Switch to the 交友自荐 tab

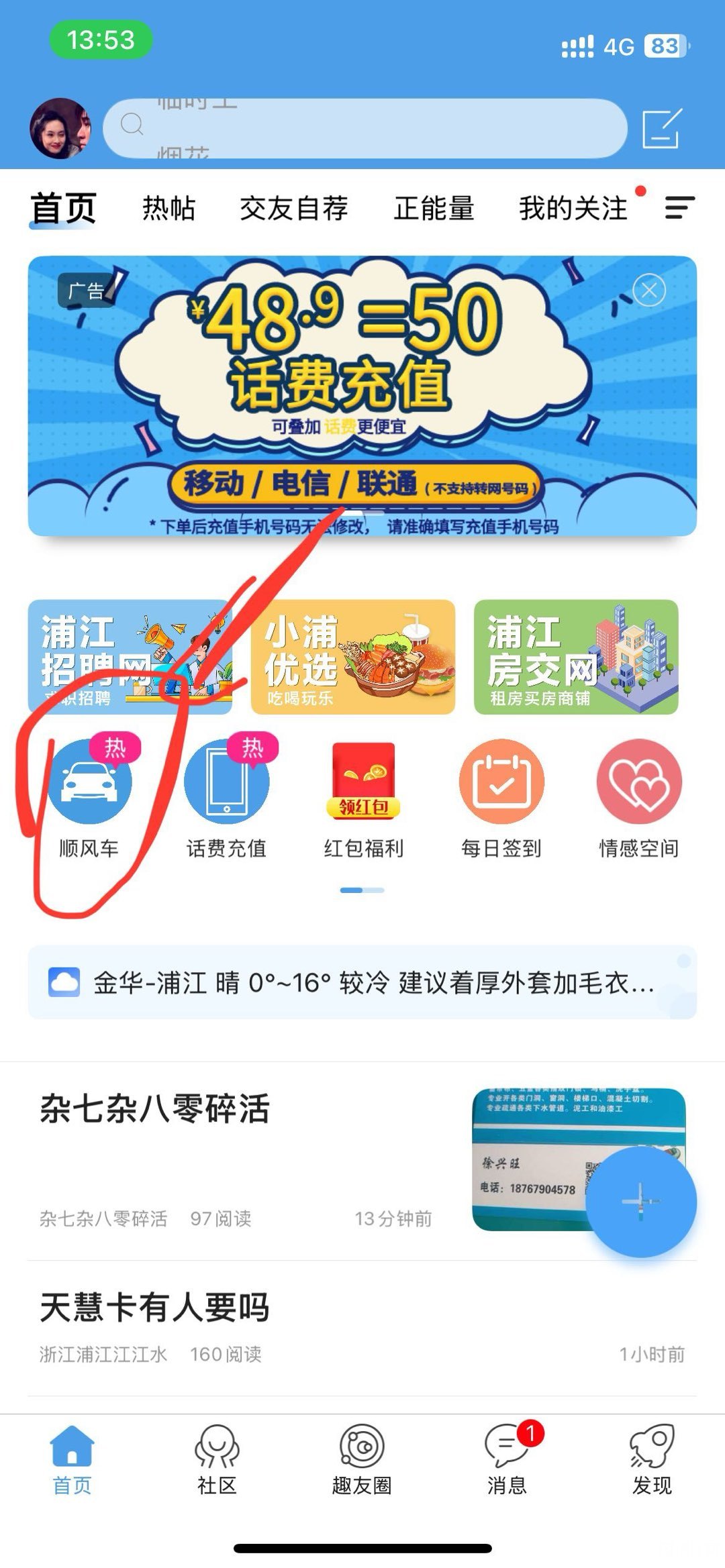click(294, 209)
